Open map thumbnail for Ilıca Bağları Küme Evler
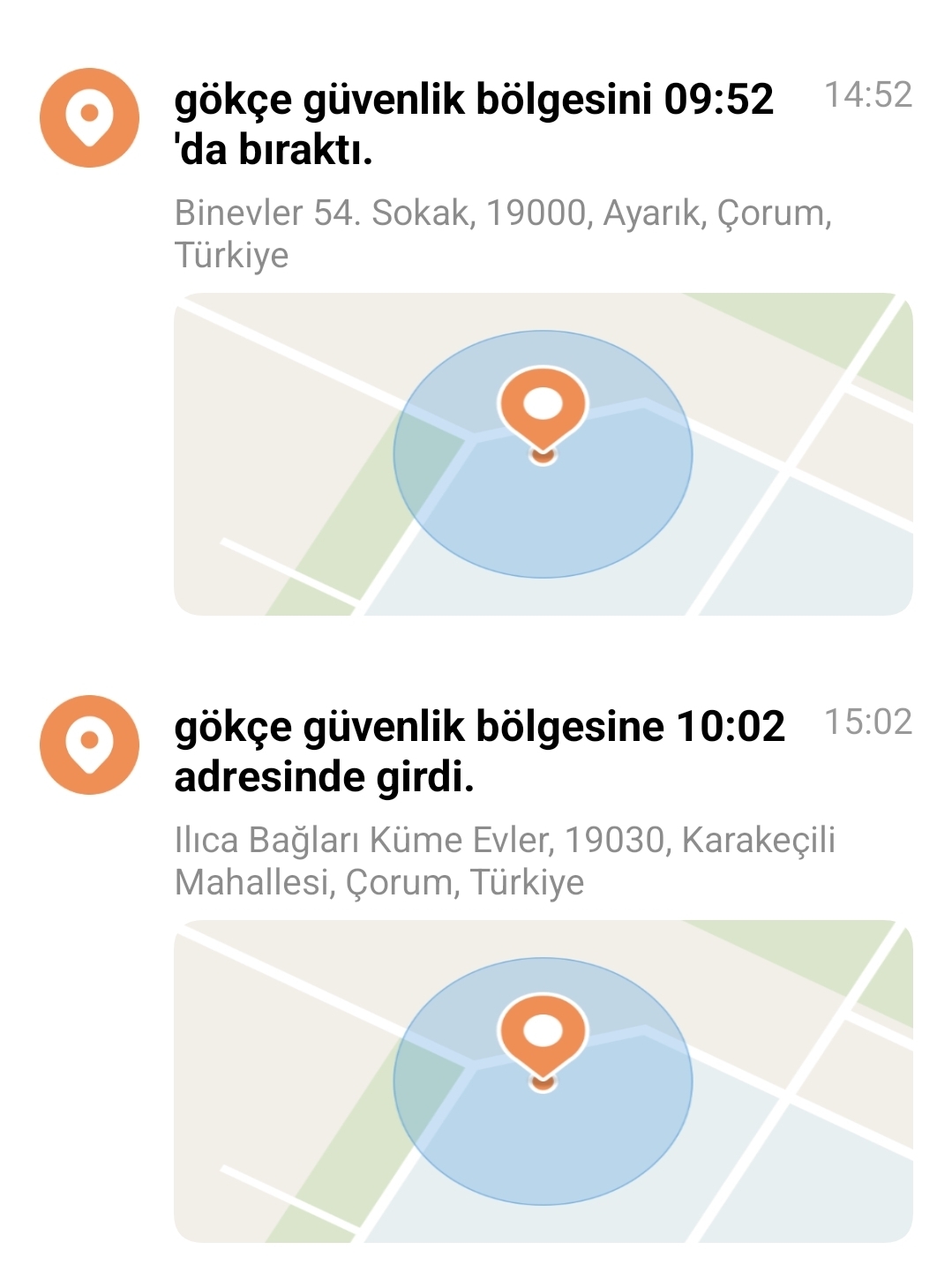Image resolution: width=952 pixels, height=1272 pixels. 543,1081
